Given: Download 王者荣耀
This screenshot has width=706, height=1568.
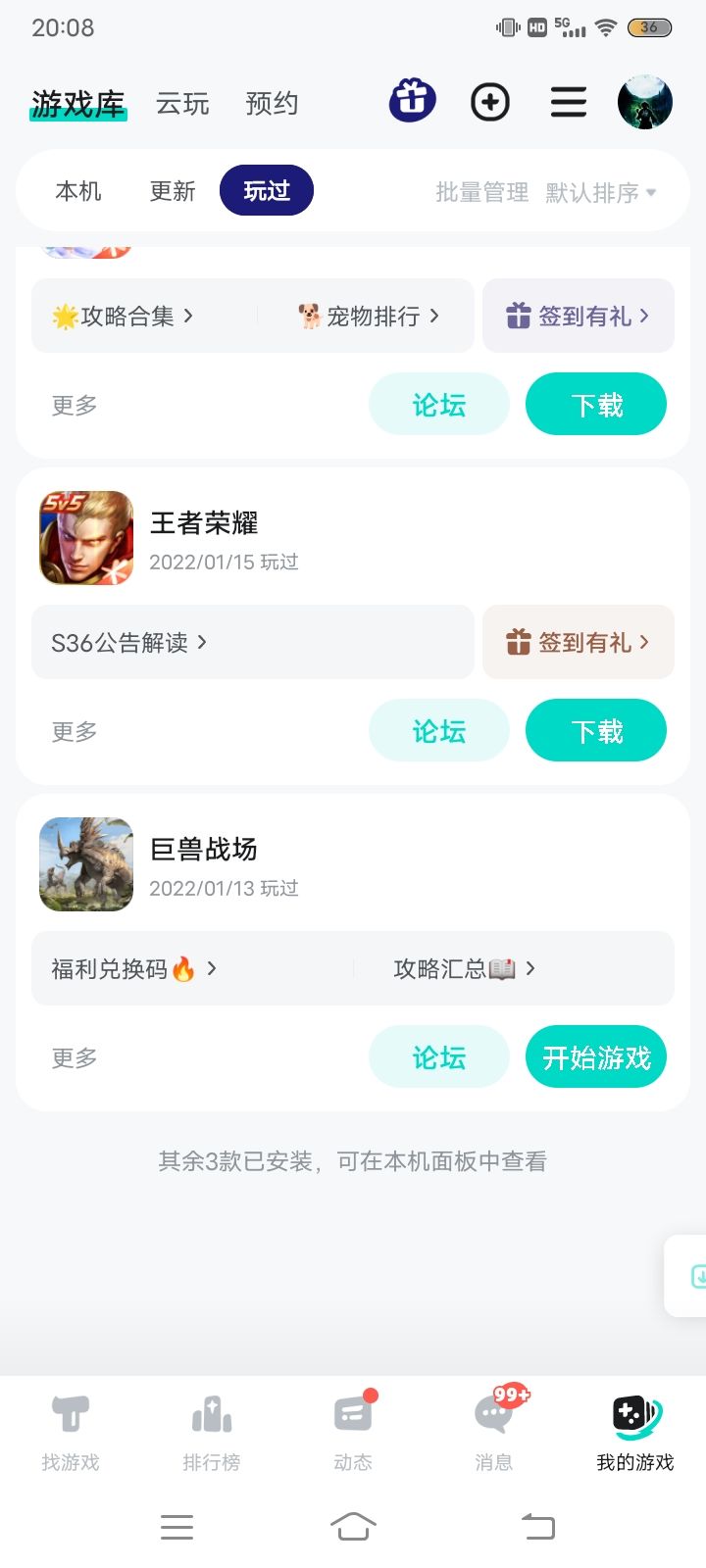Looking at the screenshot, I should (x=596, y=731).
